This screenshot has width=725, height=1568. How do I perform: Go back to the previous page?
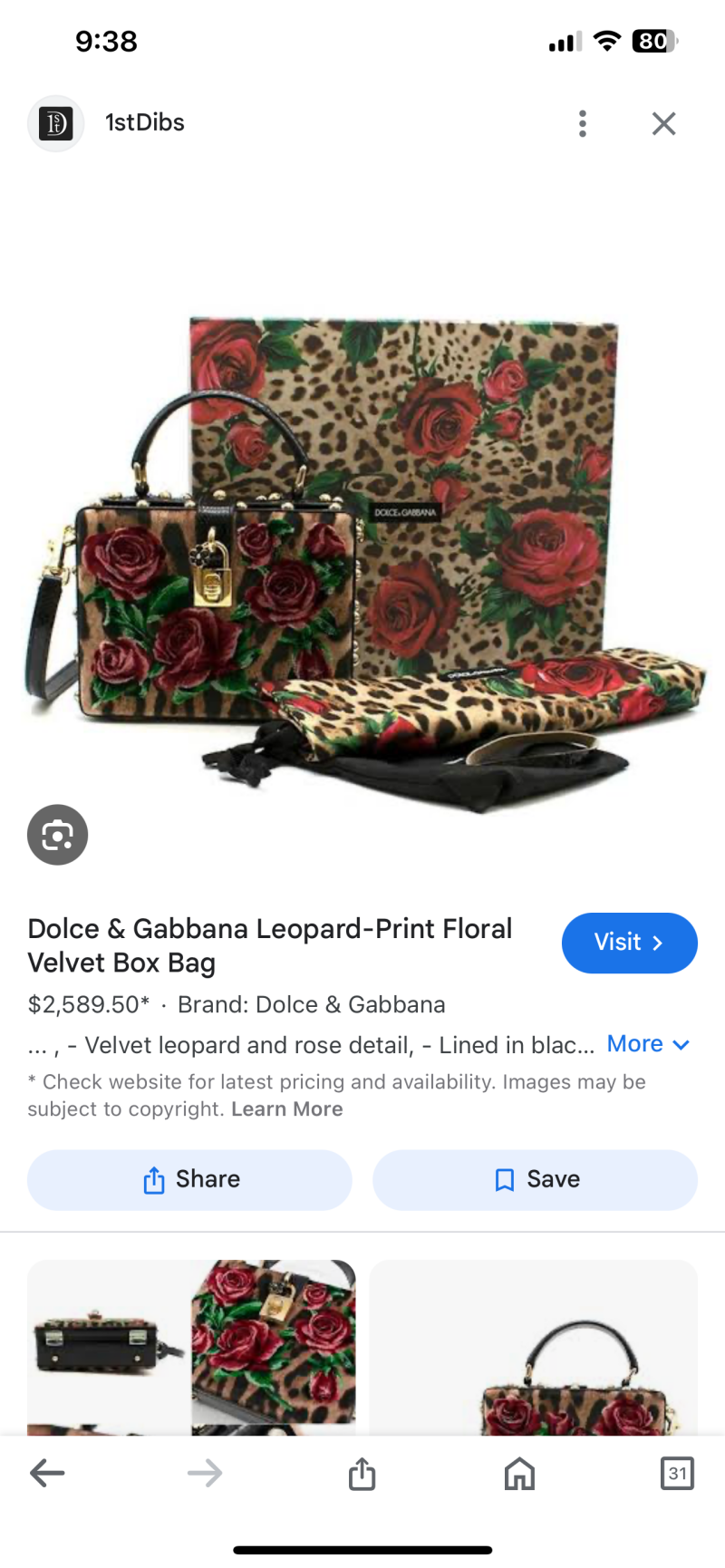(47, 1473)
